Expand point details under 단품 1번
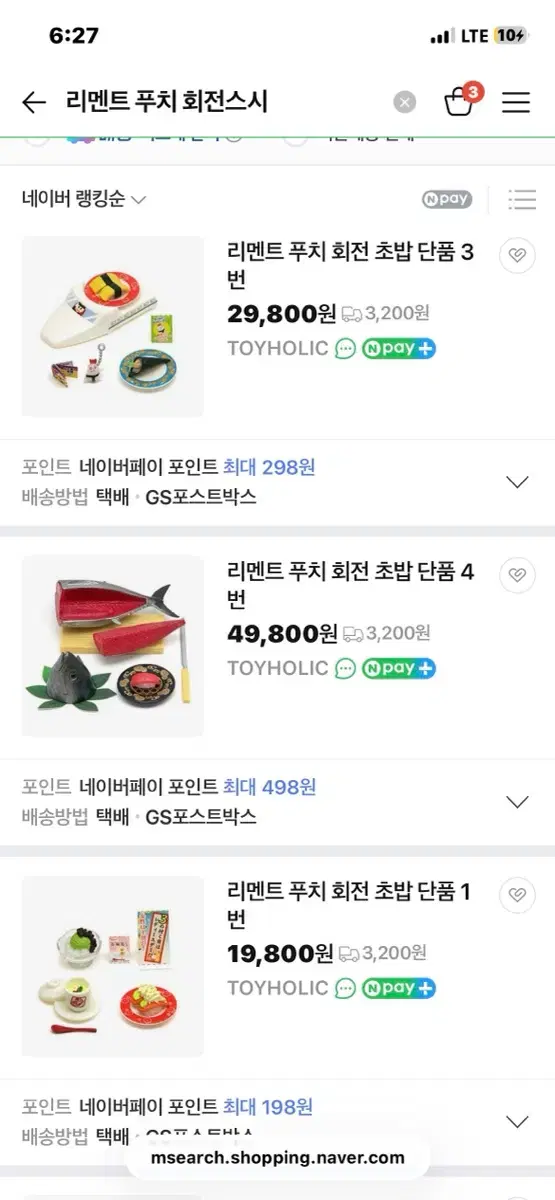This screenshot has height=1200, width=555. coord(517,1122)
